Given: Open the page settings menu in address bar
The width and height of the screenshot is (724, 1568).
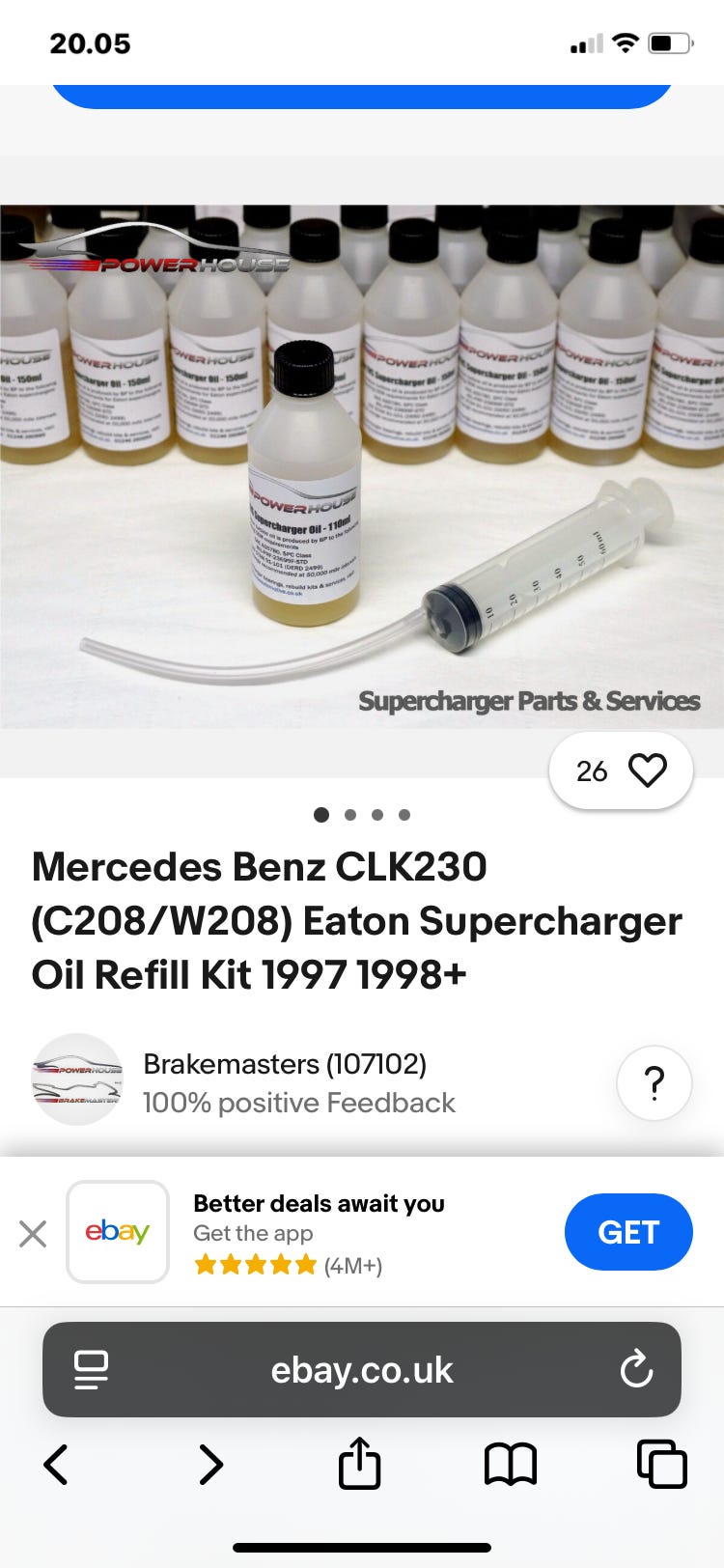Looking at the screenshot, I should click(x=91, y=1370).
